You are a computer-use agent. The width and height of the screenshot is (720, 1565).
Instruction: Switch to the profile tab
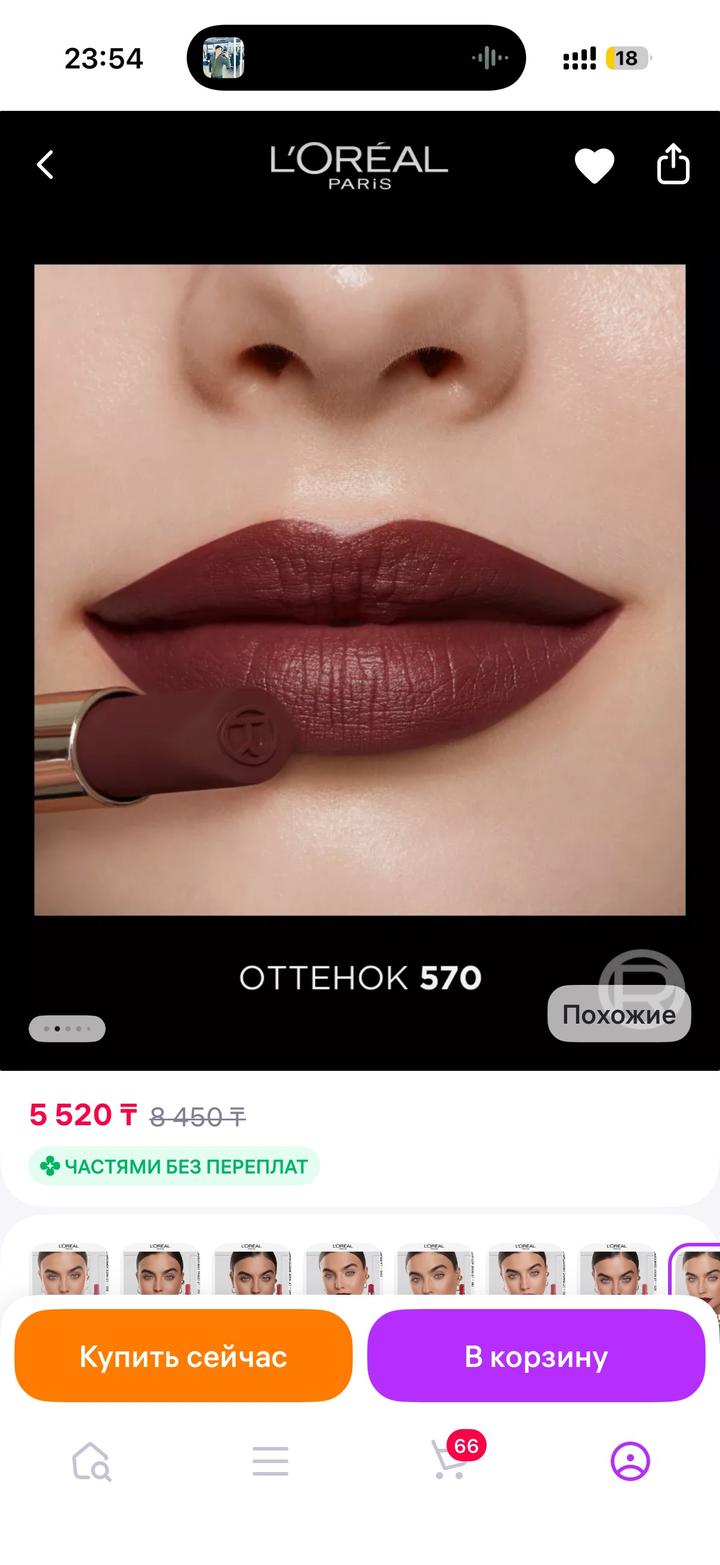coord(630,1461)
